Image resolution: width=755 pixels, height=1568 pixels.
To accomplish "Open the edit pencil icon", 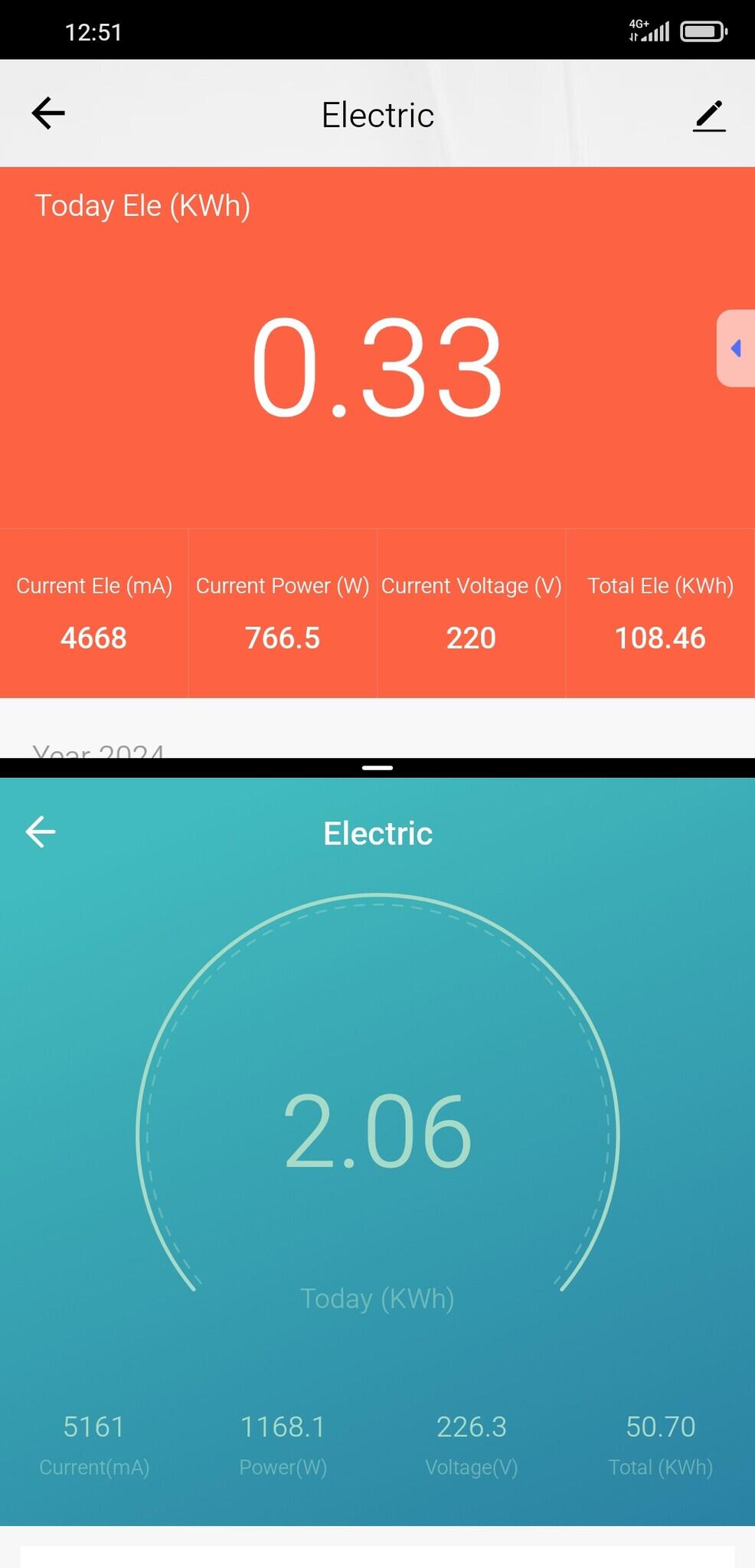I will click(709, 116).
